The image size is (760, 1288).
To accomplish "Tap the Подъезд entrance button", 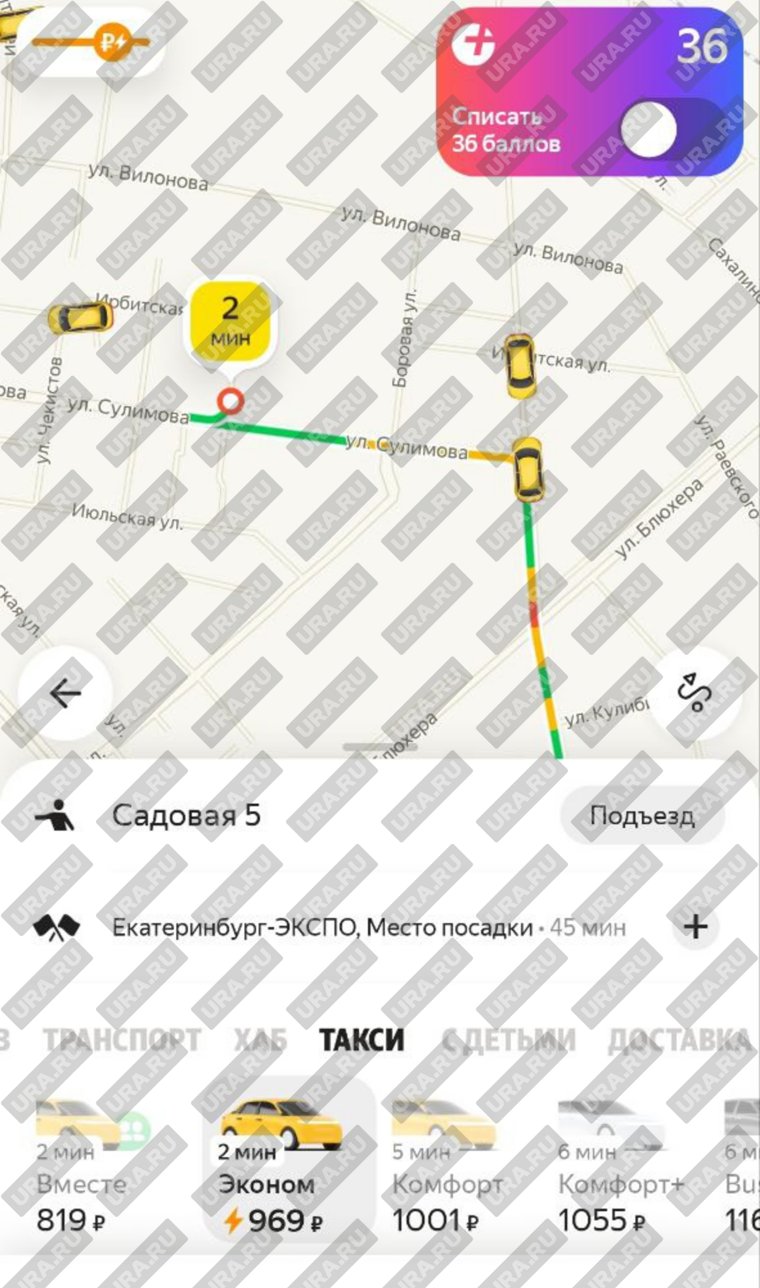I will click(641, 815).
